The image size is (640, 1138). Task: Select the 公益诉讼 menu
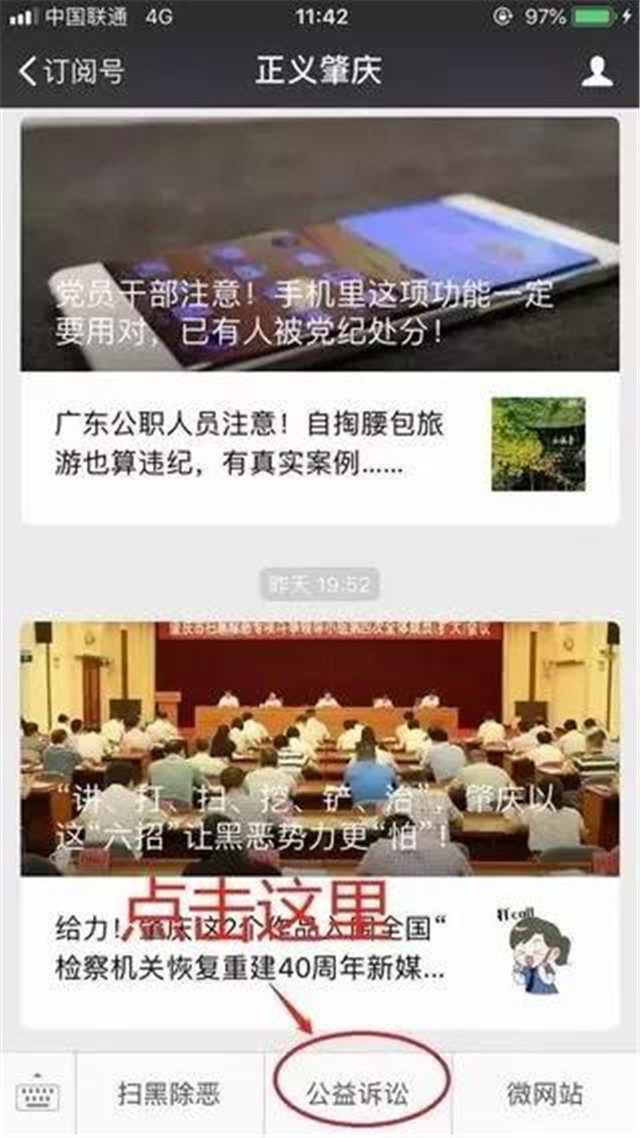(358, 1095)
